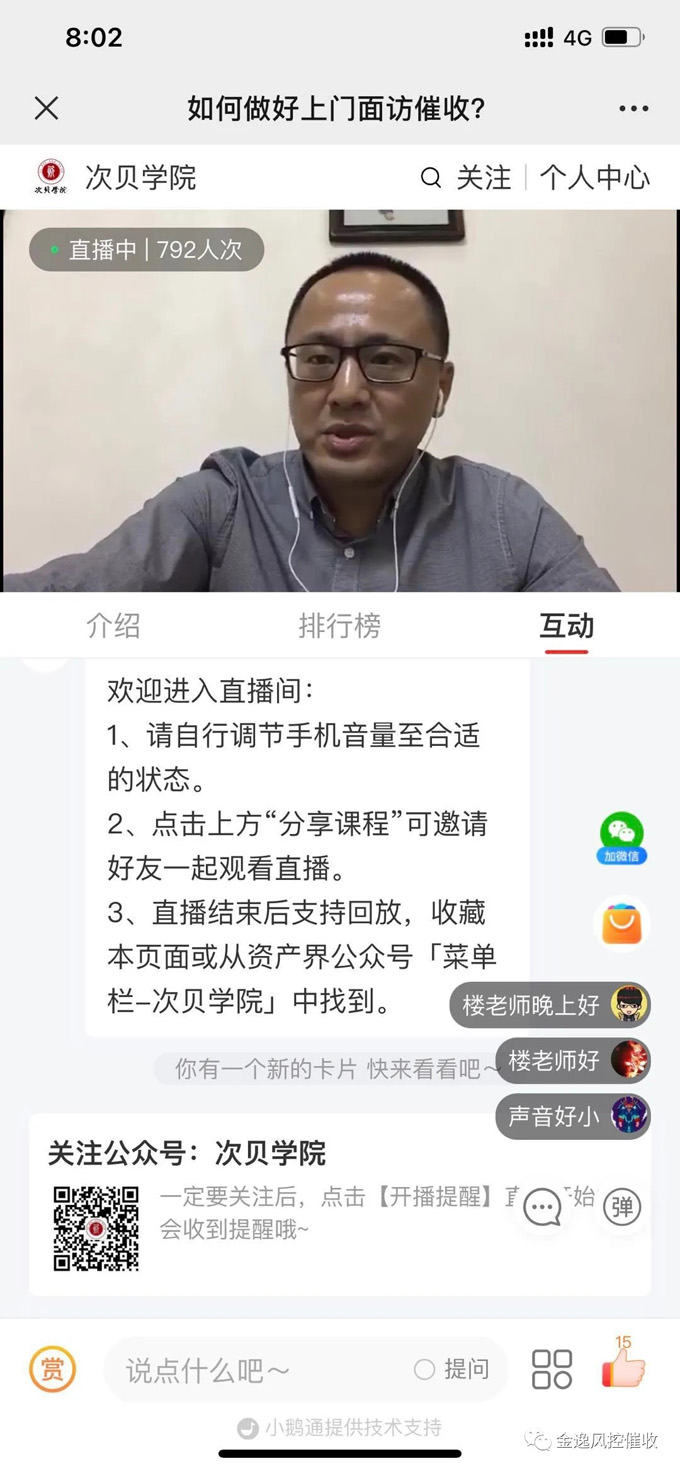Give a thumbs-up like

pos(623,1367)
